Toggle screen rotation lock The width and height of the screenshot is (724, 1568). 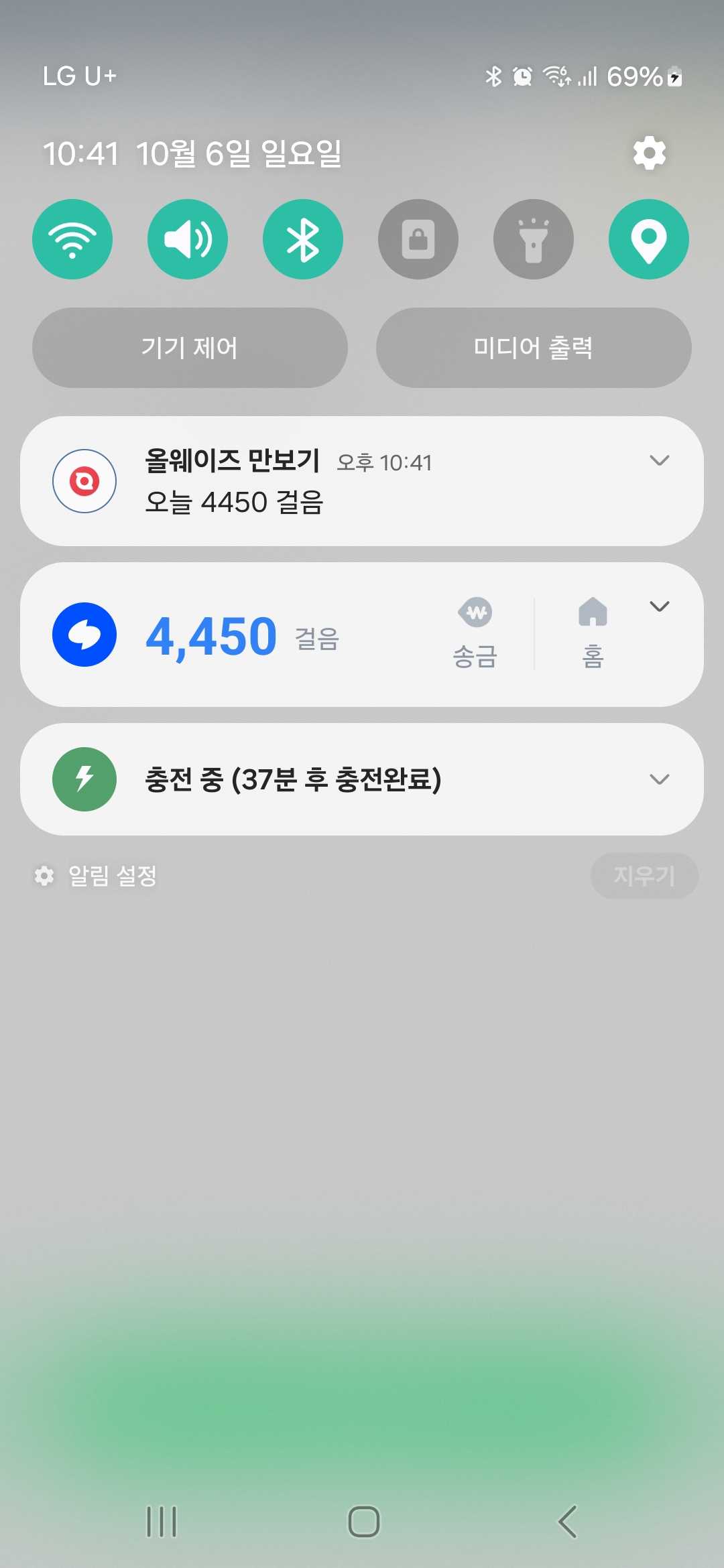point(418,239)
